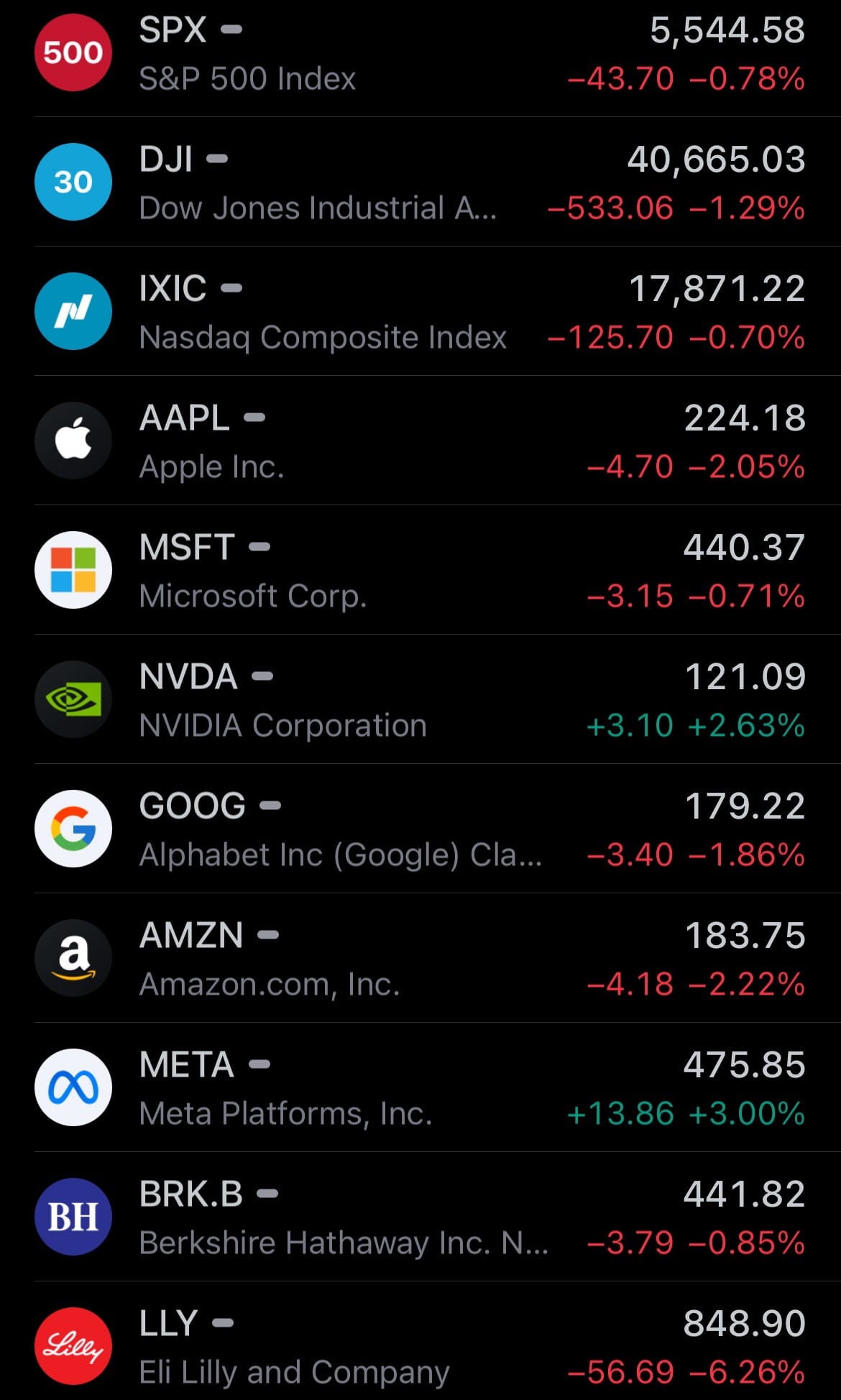
Task: View BRK.B Berkshire Hathaway quote
Action: (x=420, y=1217)
